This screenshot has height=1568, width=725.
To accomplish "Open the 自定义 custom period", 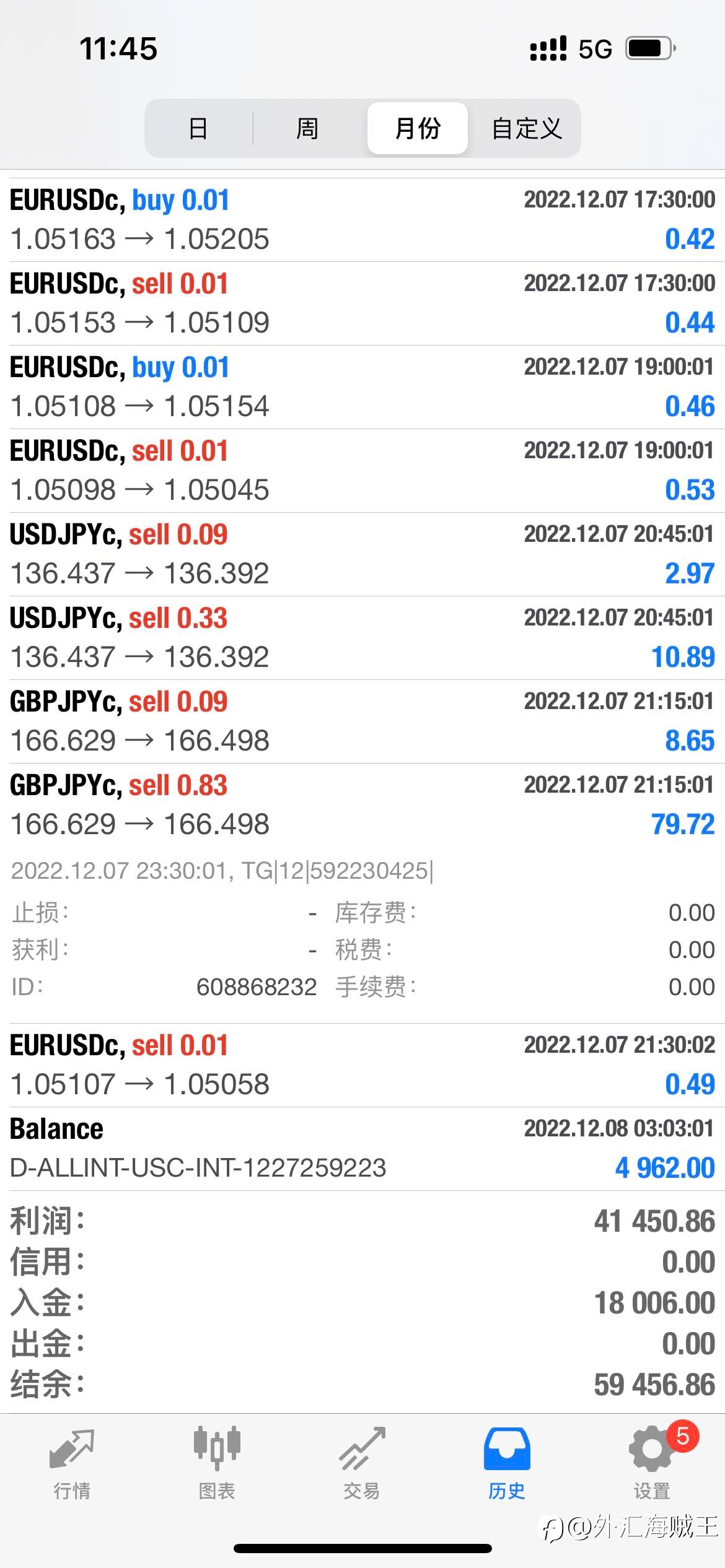I will point(527,128).
